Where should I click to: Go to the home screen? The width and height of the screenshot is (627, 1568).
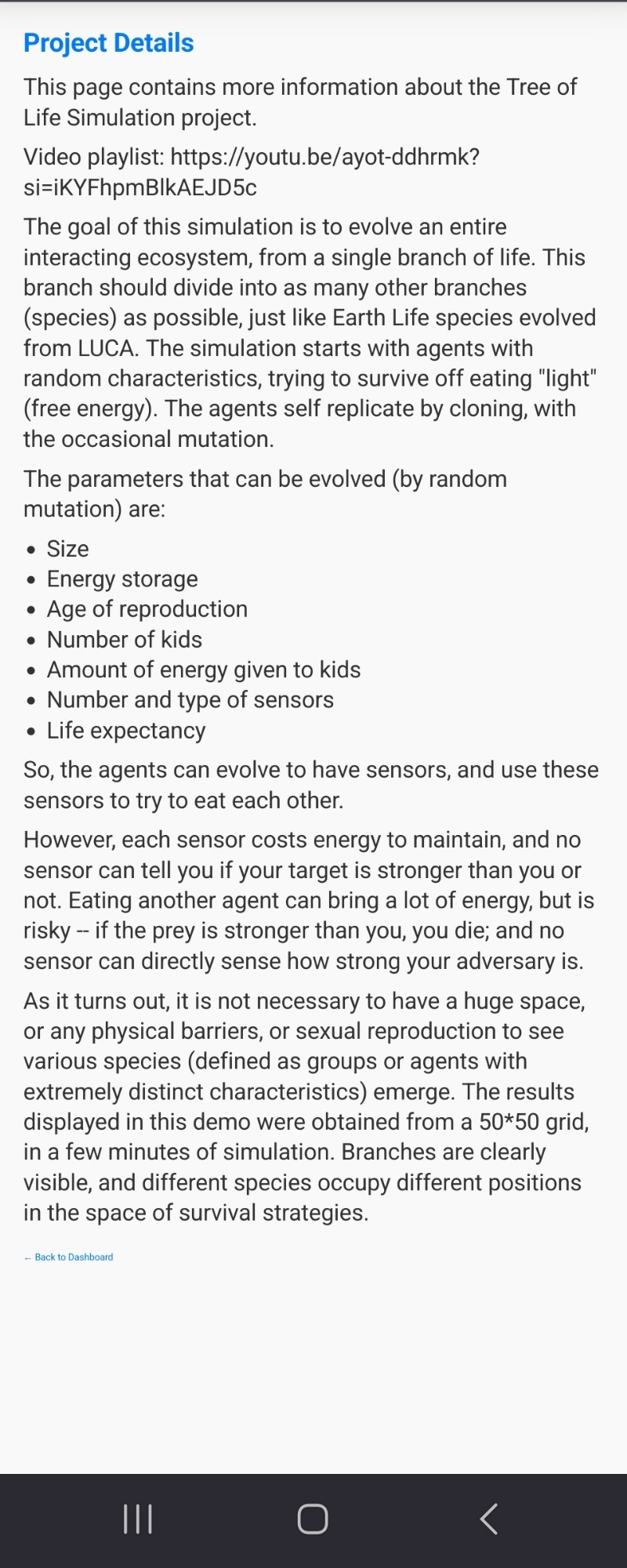313,1519
